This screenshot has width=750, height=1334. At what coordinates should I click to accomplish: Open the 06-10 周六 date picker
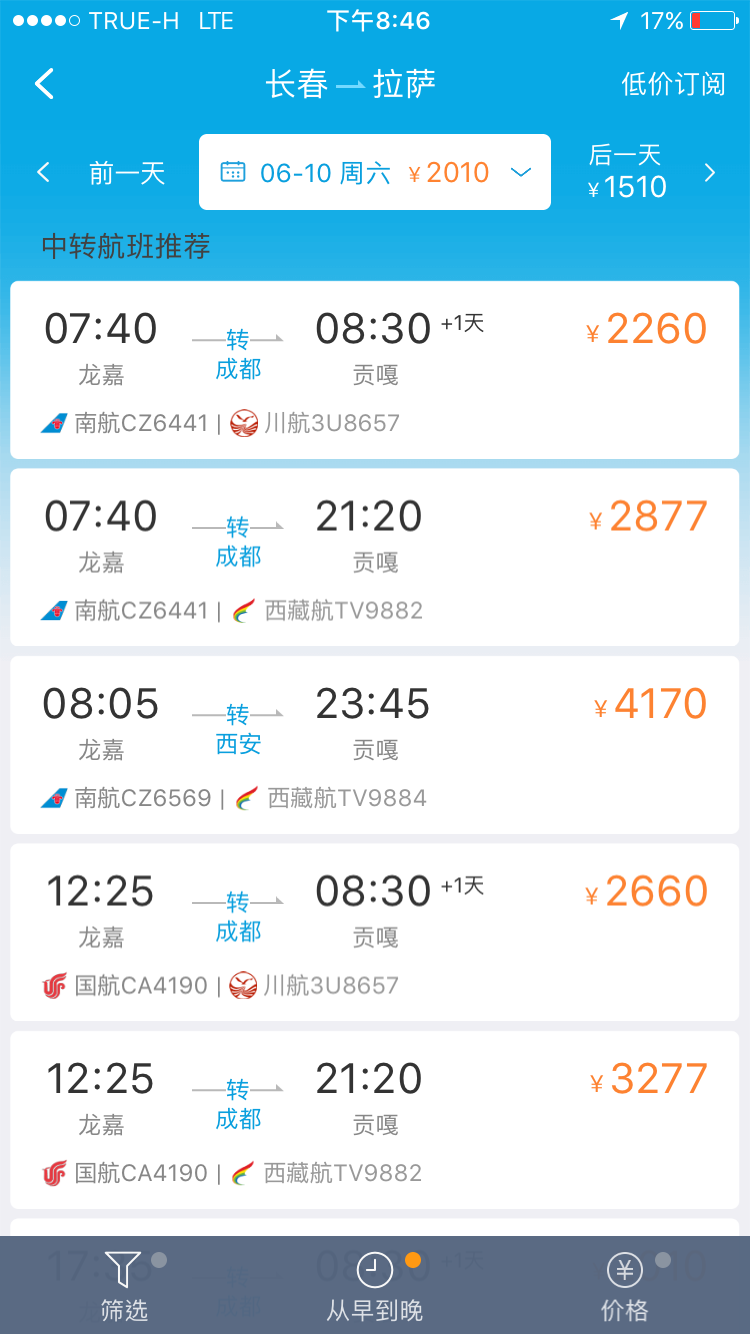point(375,172)
